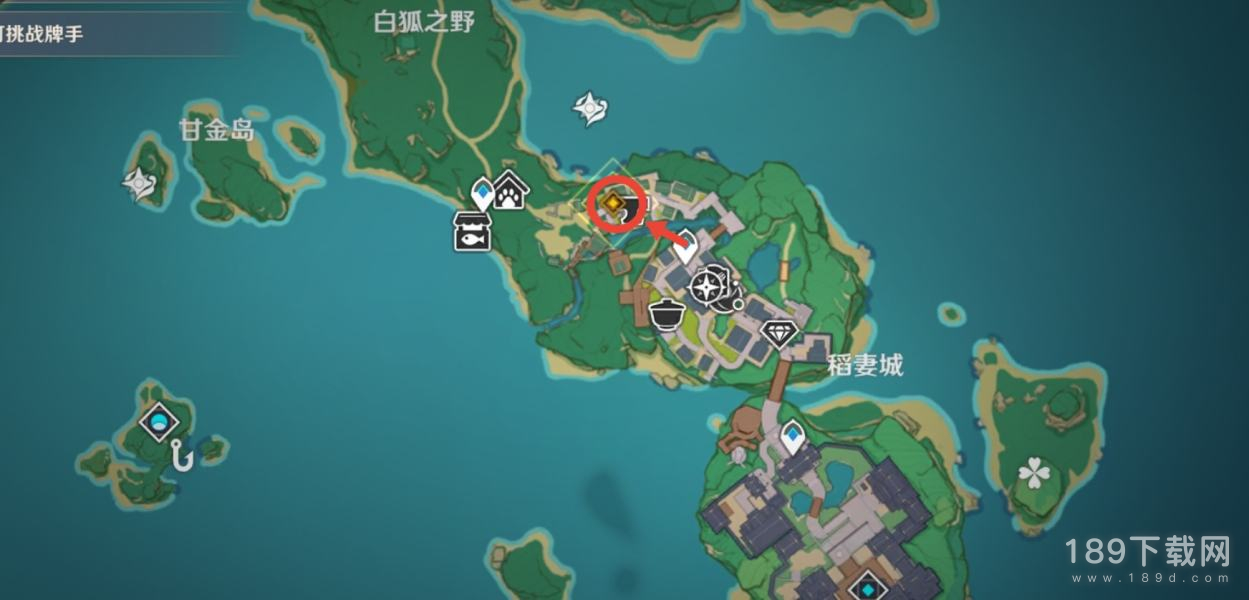Select the white star pin near 甘金岛

[138, 183]
